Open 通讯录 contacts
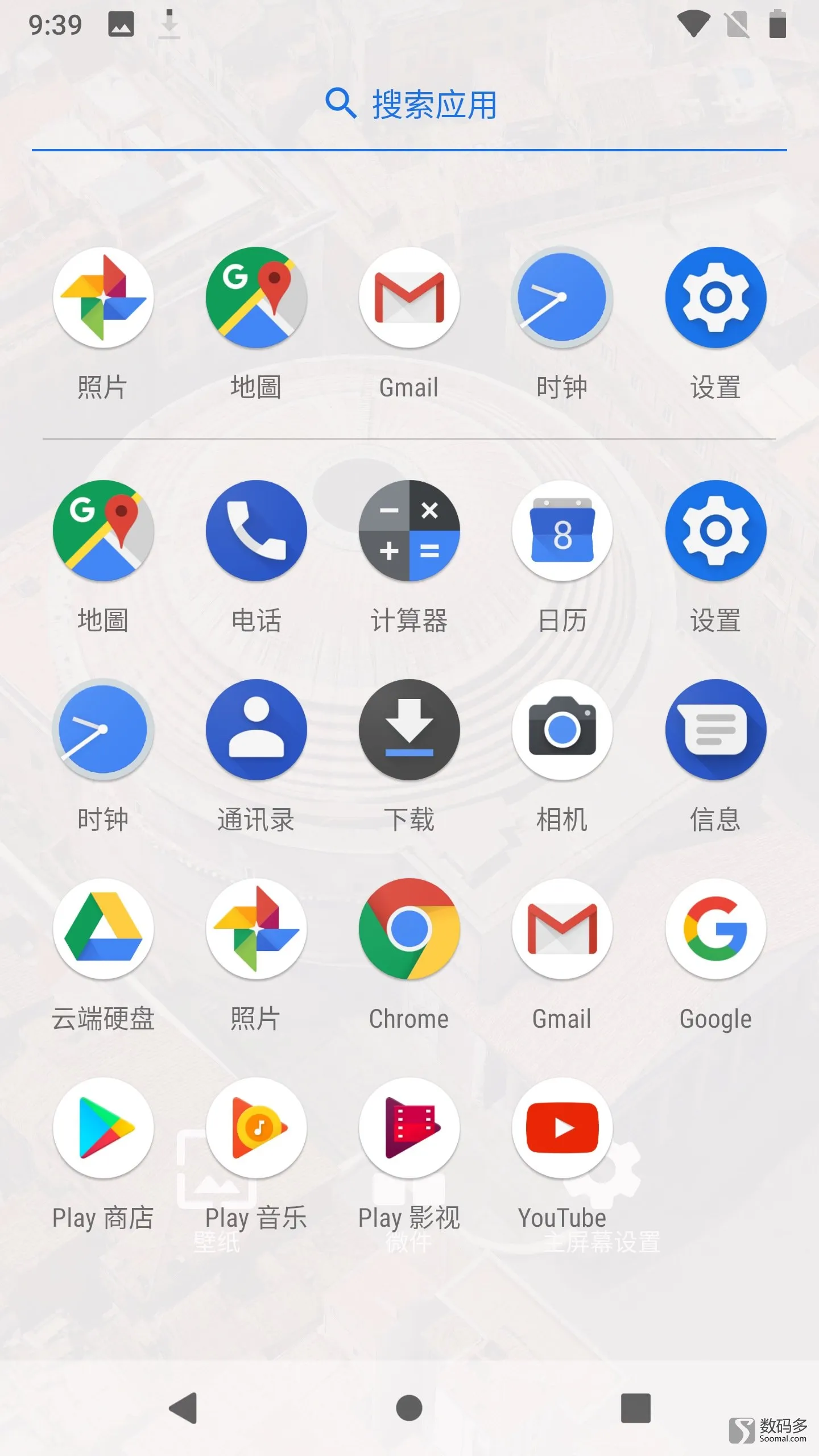Image resolution: width=819 pixels, height=1456 pixels. (x=256, y=730)
